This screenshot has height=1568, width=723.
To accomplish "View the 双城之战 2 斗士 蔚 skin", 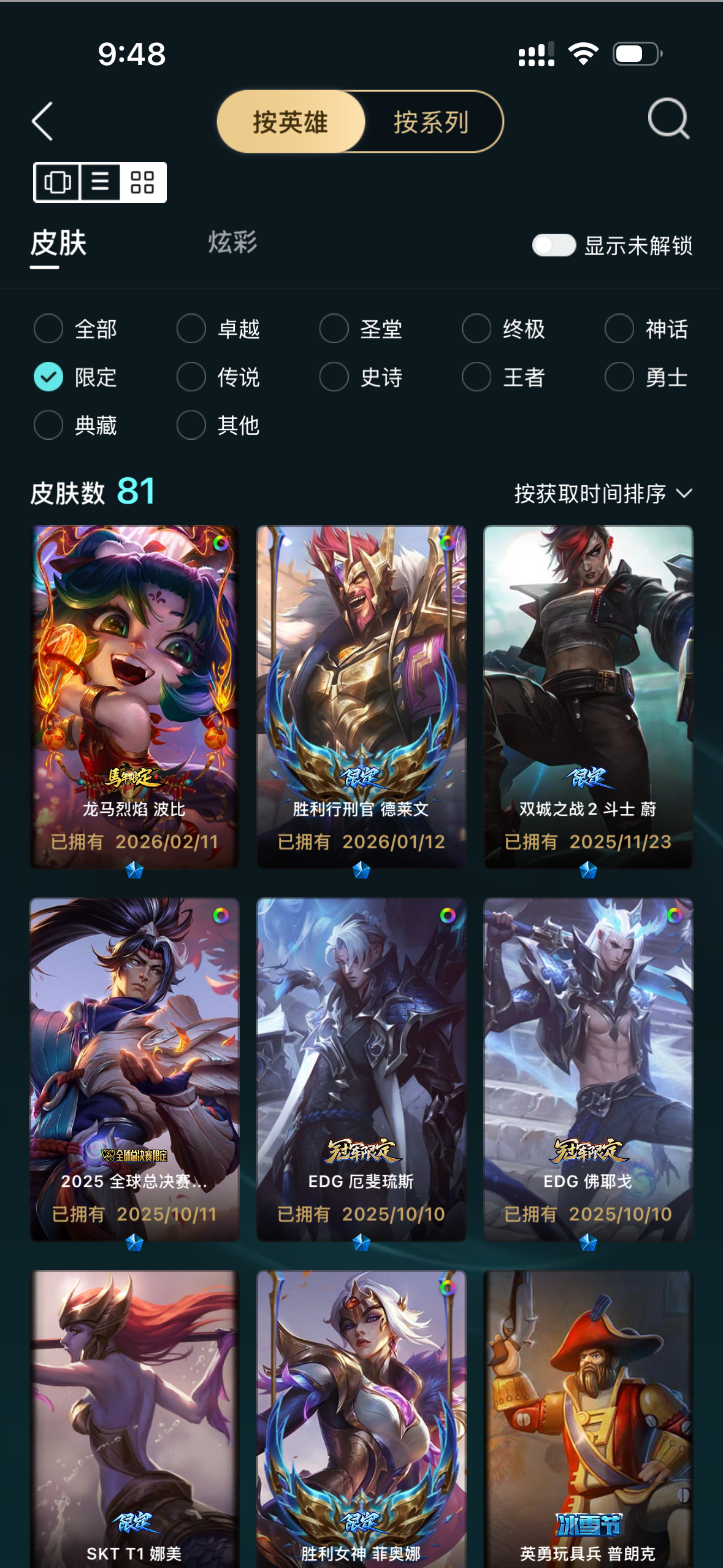I will pyautogui.click(x=588, y=696).
